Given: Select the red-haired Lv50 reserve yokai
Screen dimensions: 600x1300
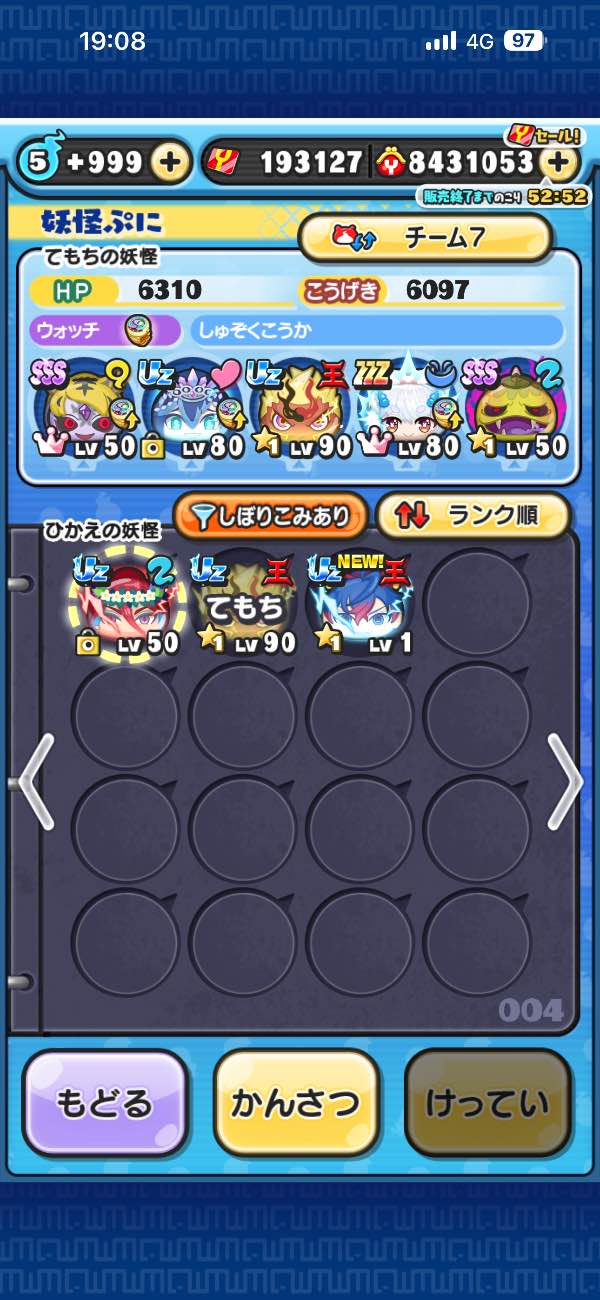Looking at the screenshot, I should click(125, 603).
